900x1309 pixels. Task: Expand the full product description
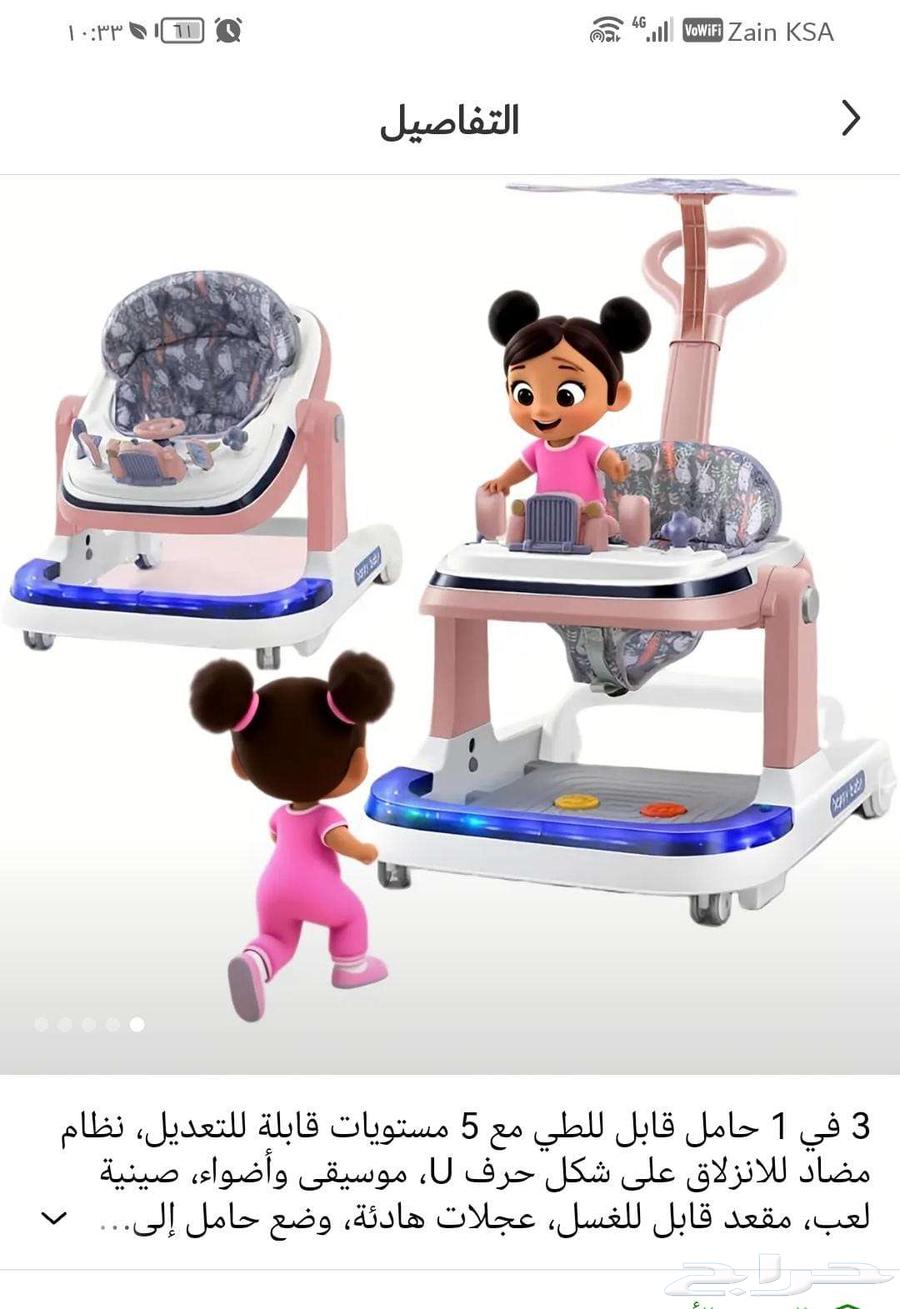pyautogui.click(x=54, y=1219)
